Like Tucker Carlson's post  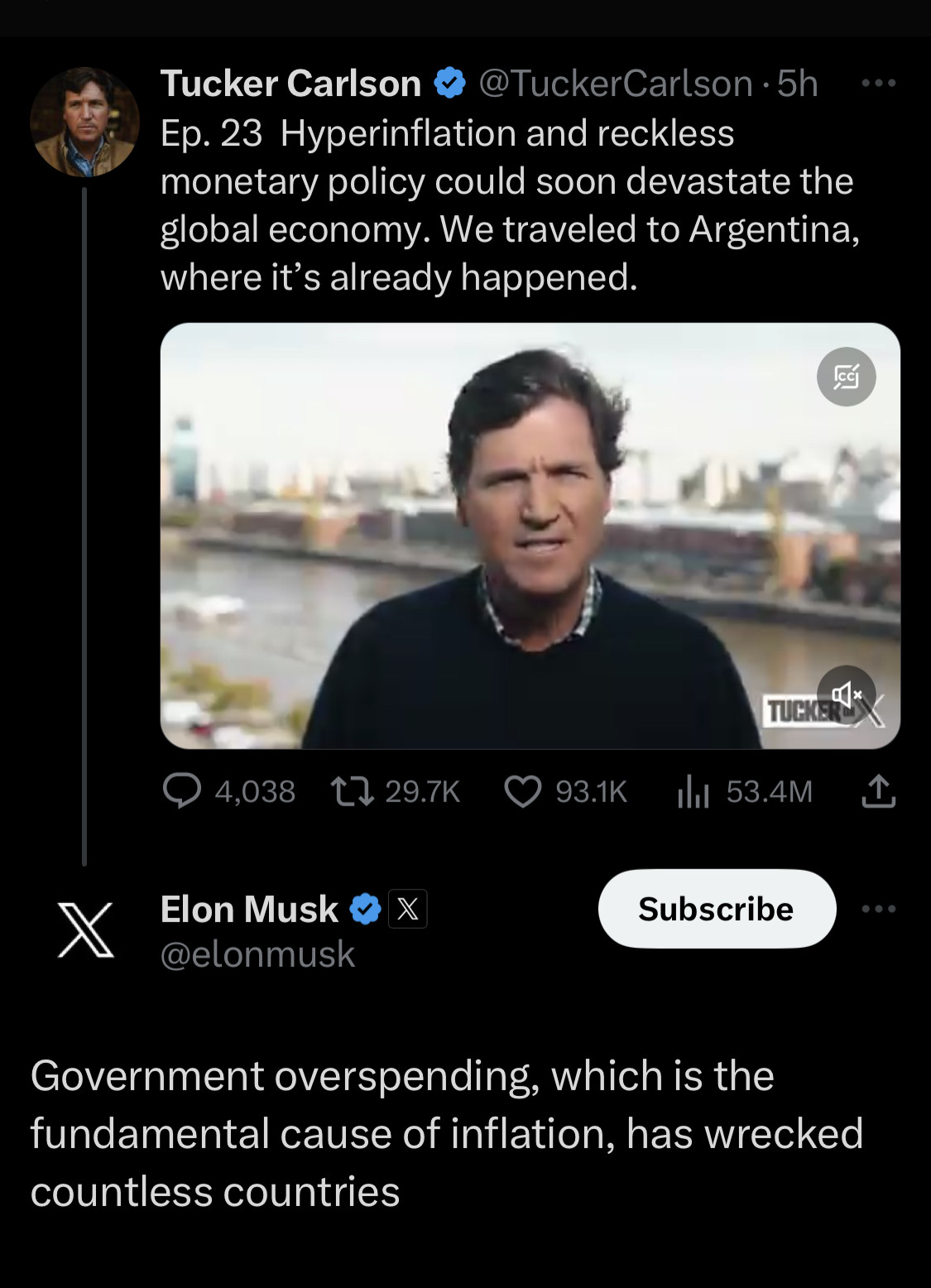coord(523,791)
